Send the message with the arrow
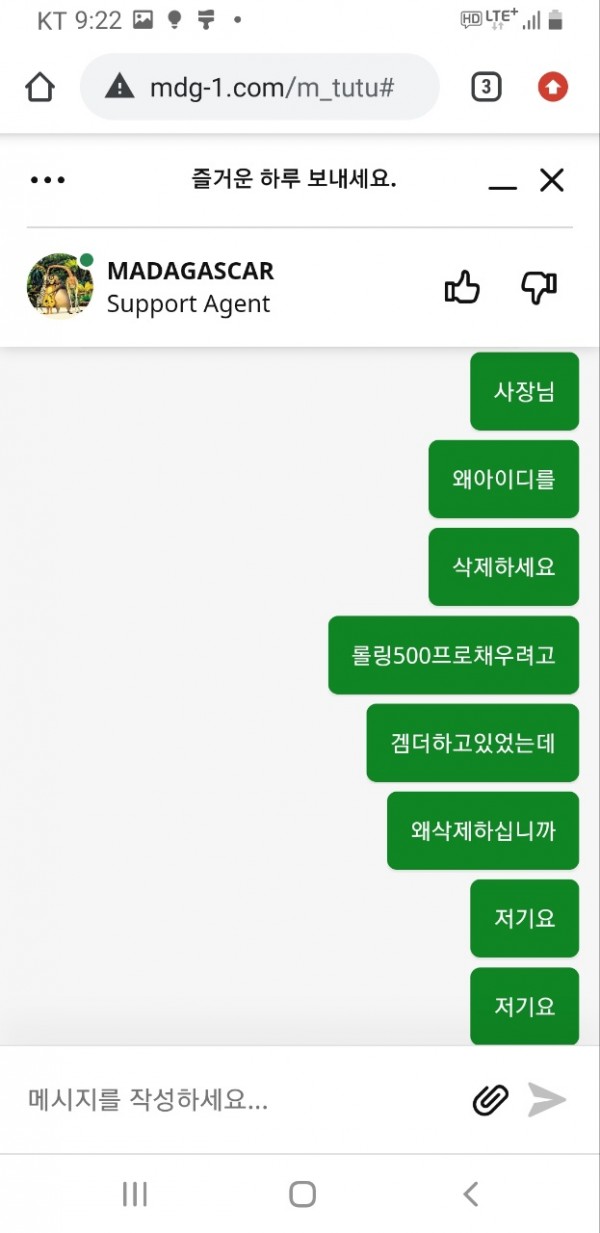This screenshot has height=1233, width=600. [x=547, y=1100]
